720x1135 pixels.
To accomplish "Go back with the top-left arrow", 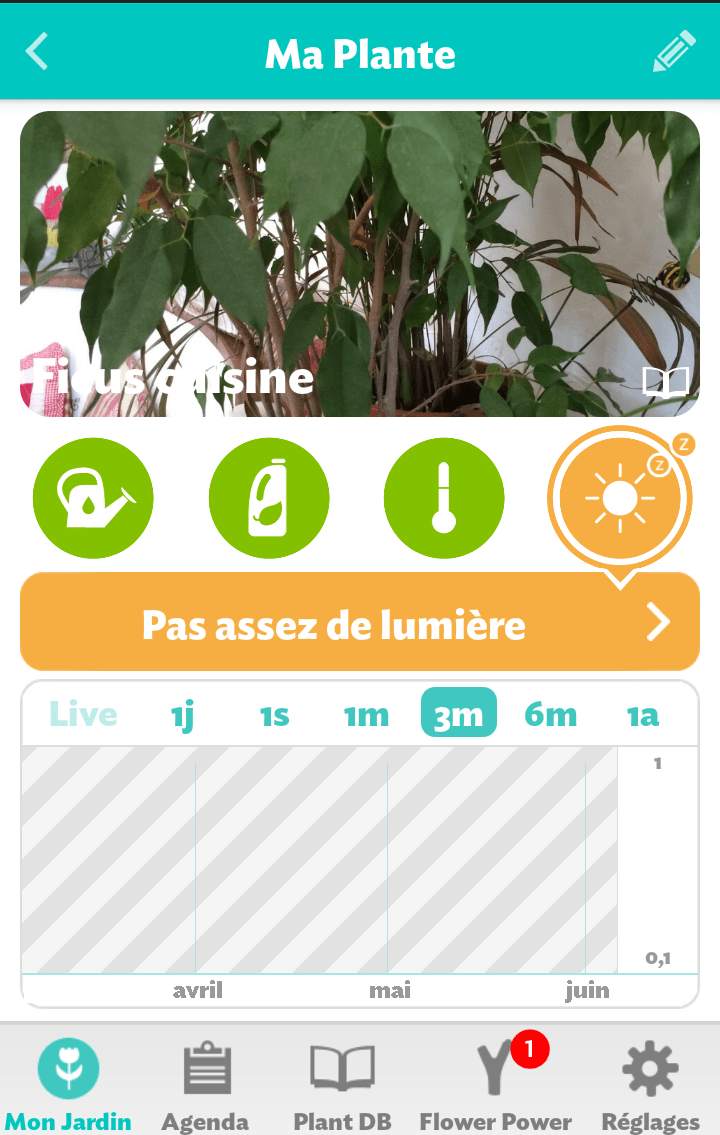I will click(x=37, y=52).
